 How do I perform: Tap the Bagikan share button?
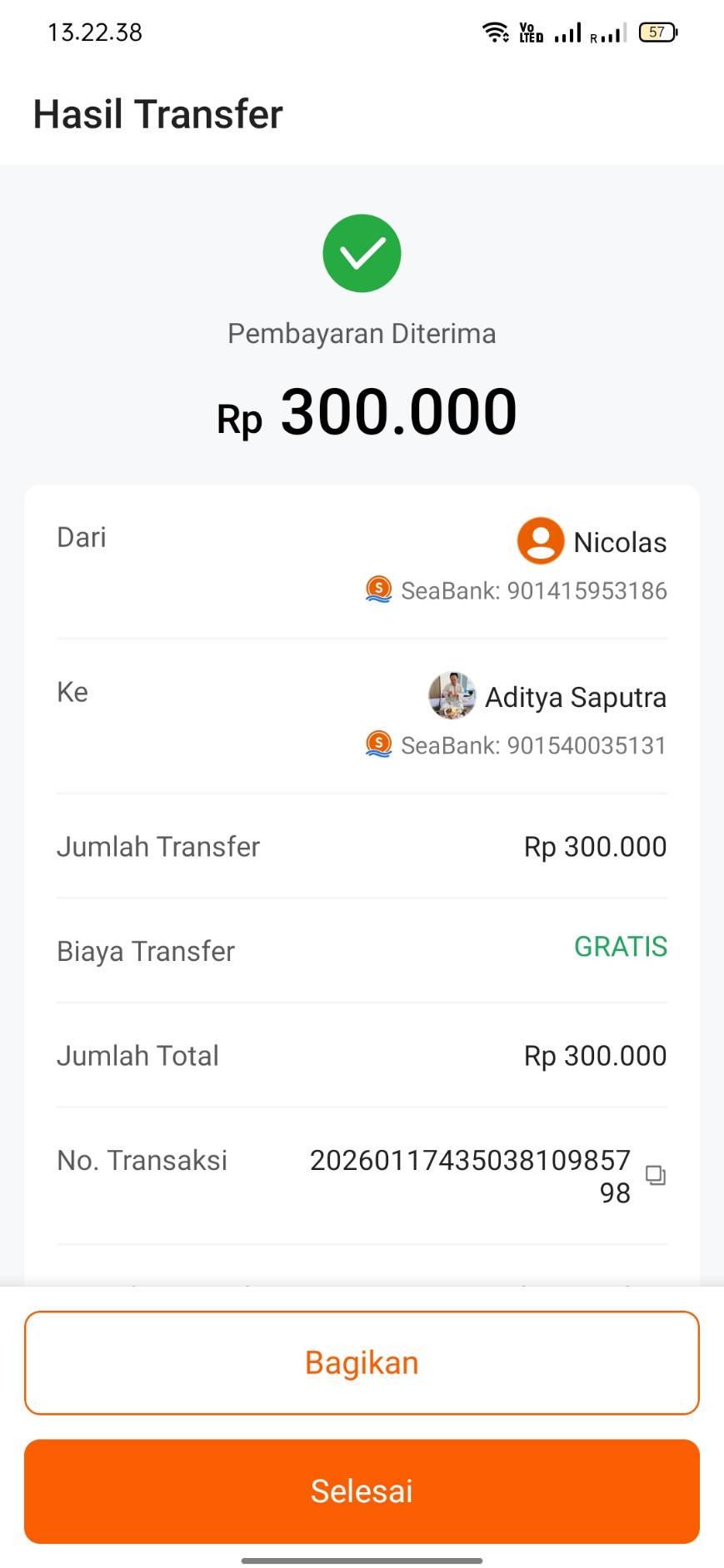[362, 1363]
